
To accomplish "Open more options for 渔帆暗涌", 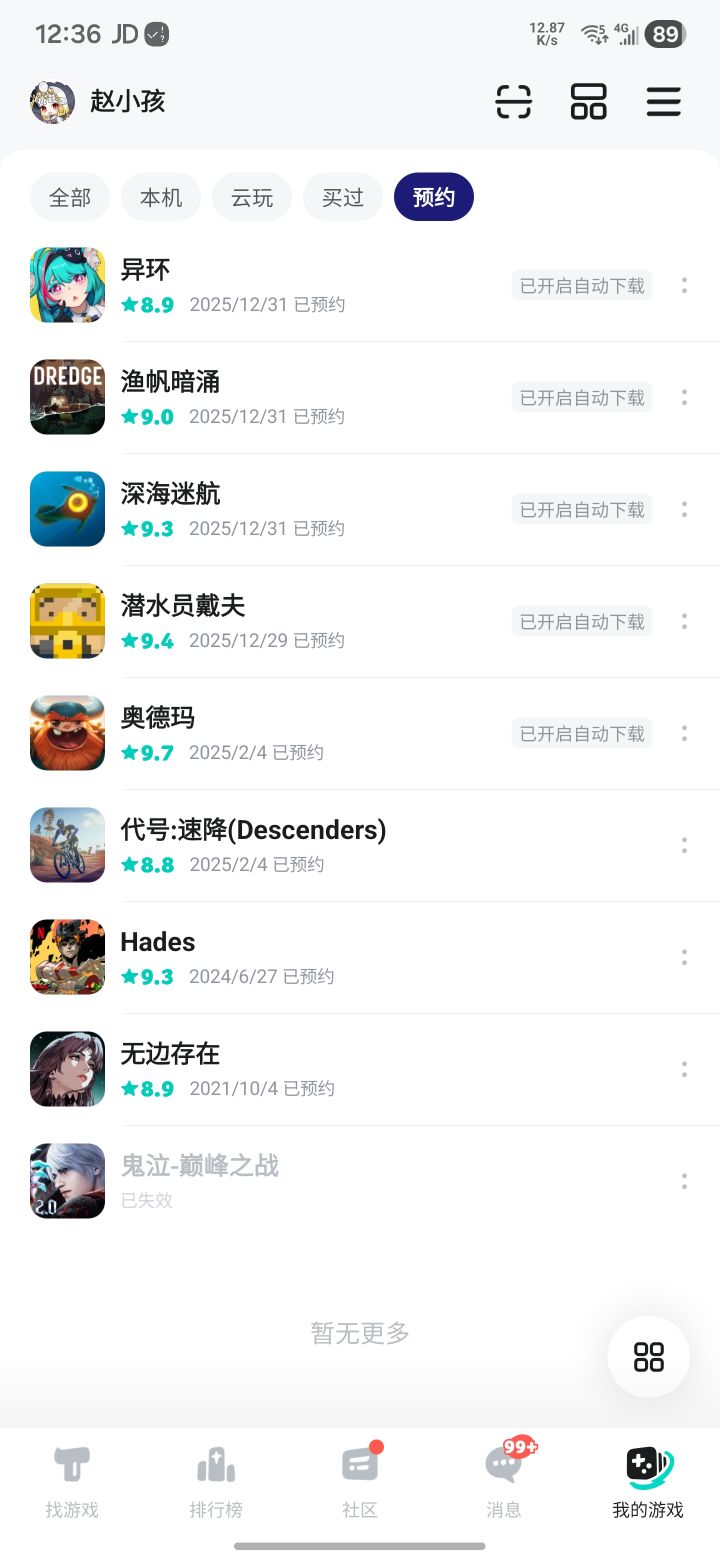I will point(684,398).
